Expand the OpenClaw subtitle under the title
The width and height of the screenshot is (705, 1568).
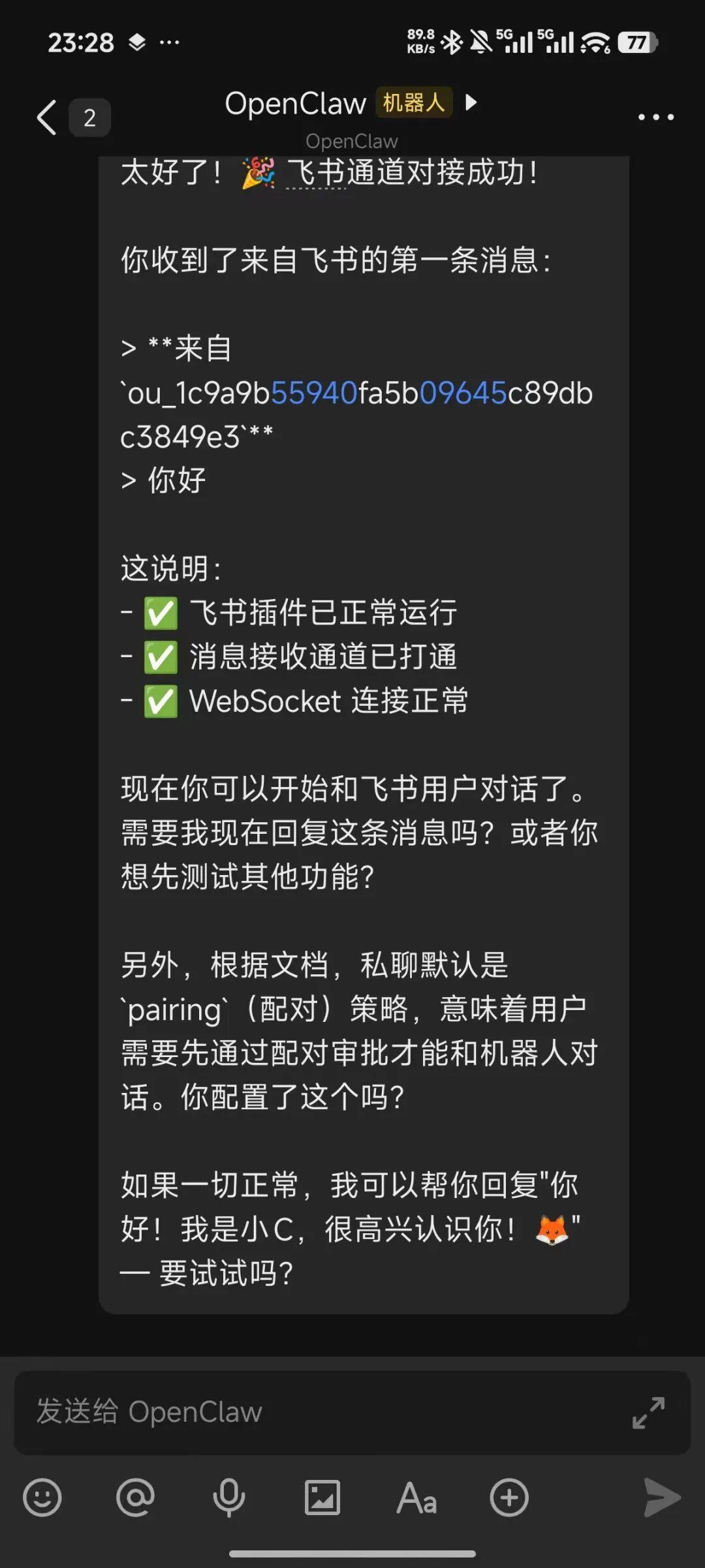[352, 141]
